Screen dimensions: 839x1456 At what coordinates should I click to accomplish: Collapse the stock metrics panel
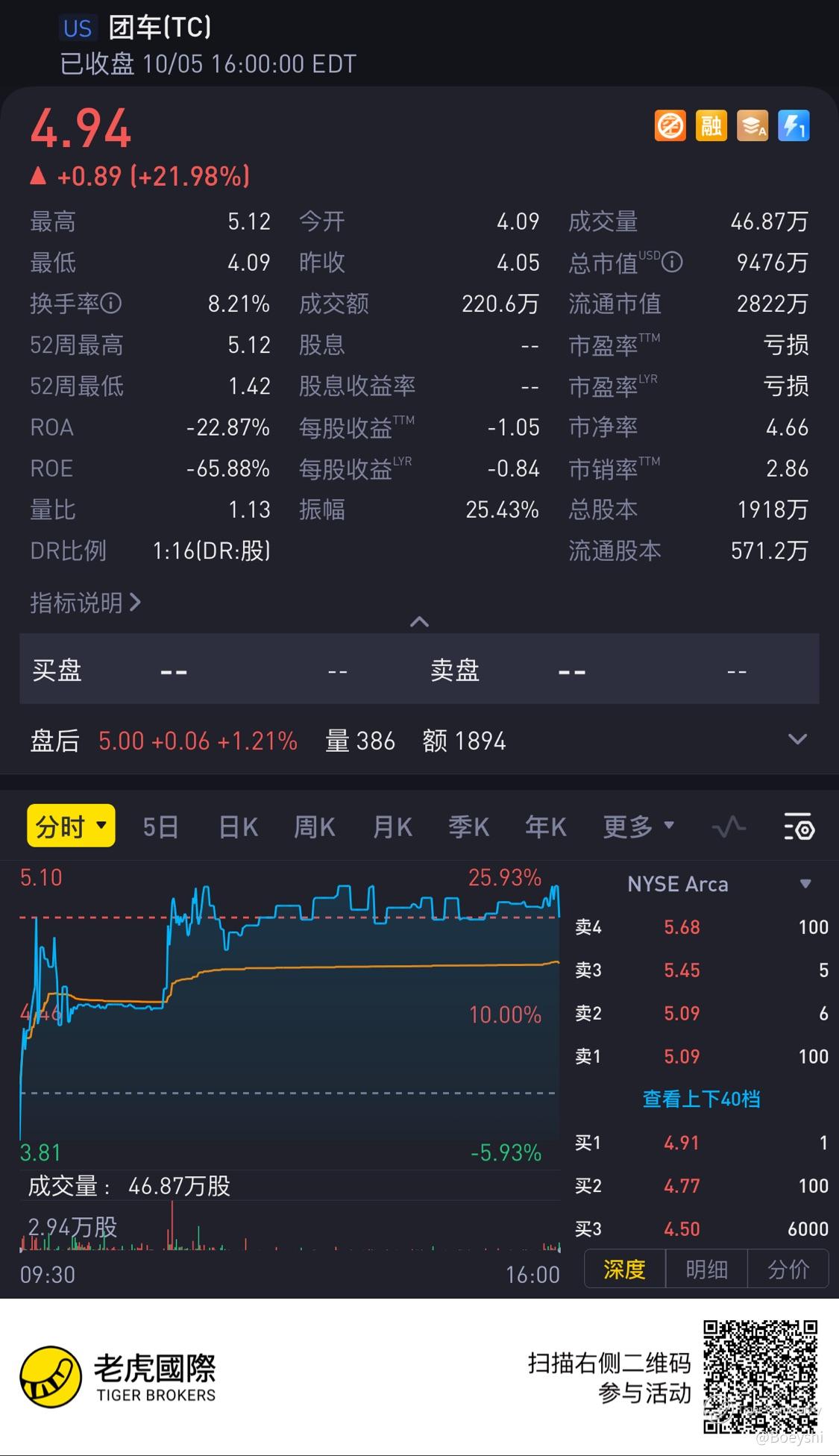(419, 621)
